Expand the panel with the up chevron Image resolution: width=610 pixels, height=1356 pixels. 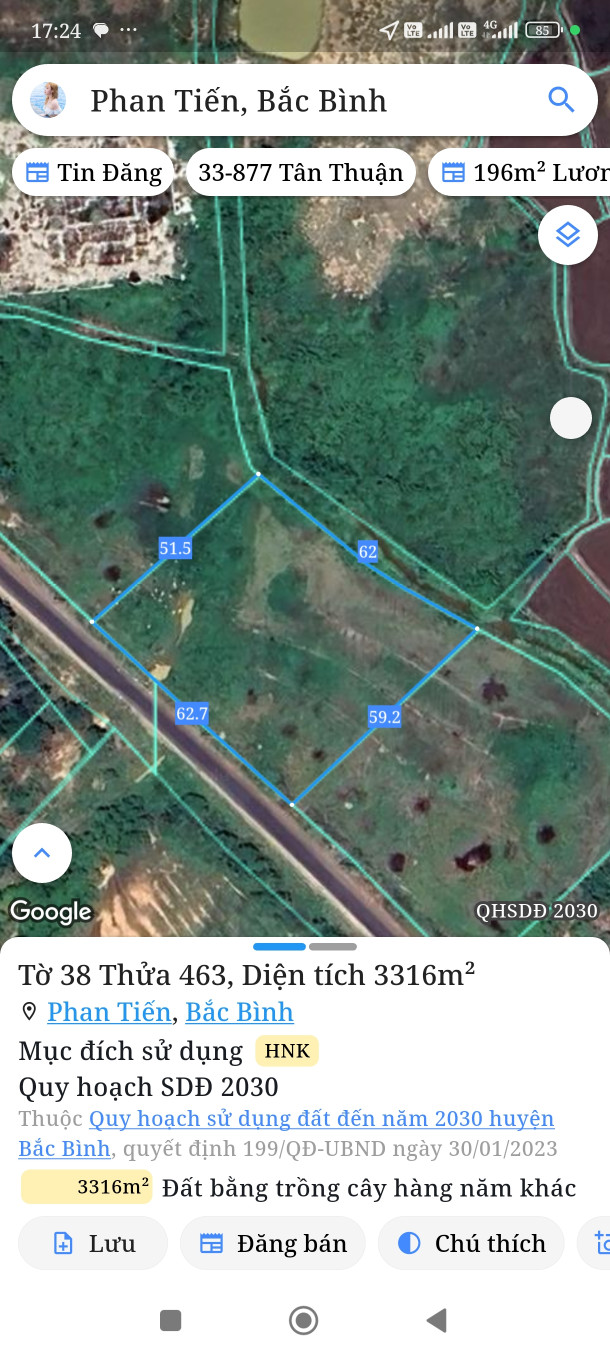click(42, 853)
